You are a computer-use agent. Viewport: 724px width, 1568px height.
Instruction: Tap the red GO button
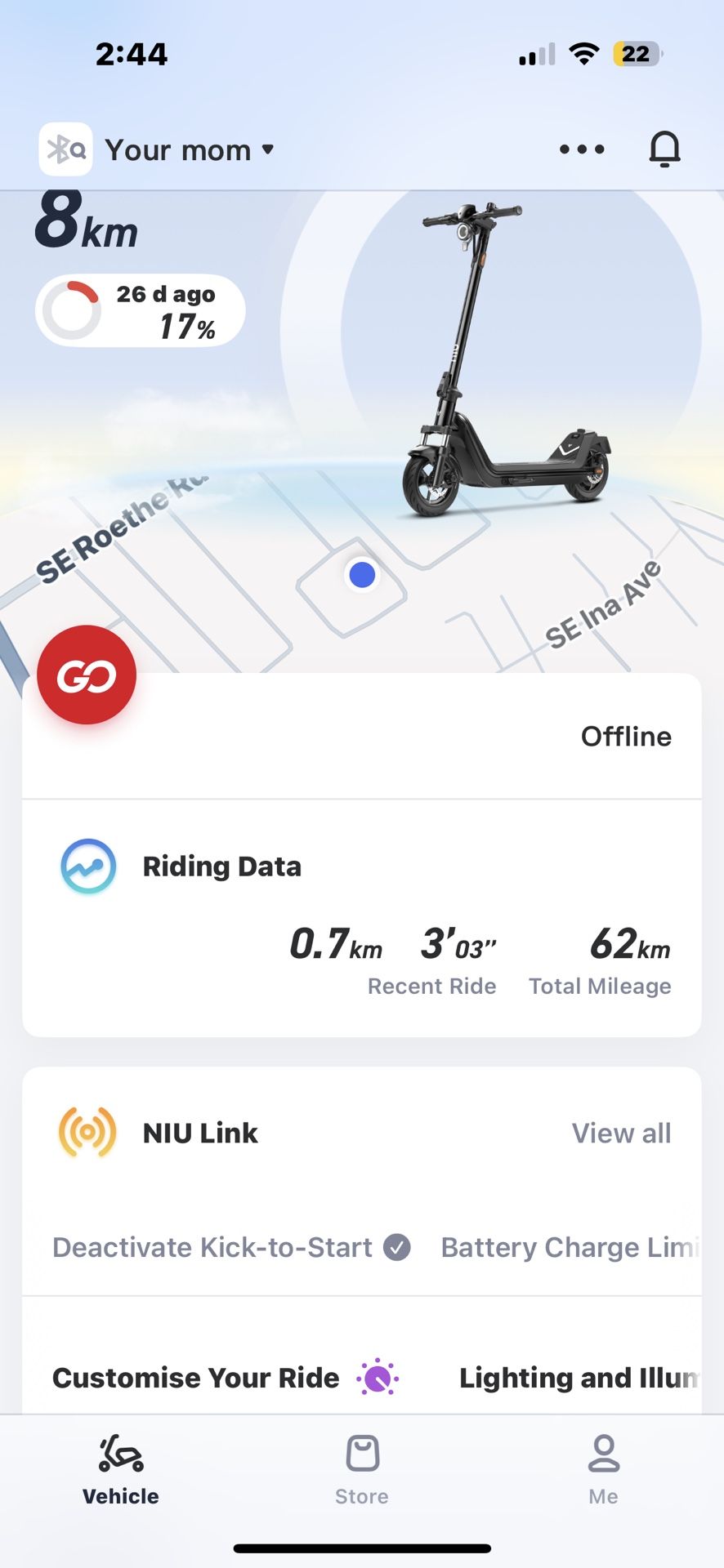[87, 675]
